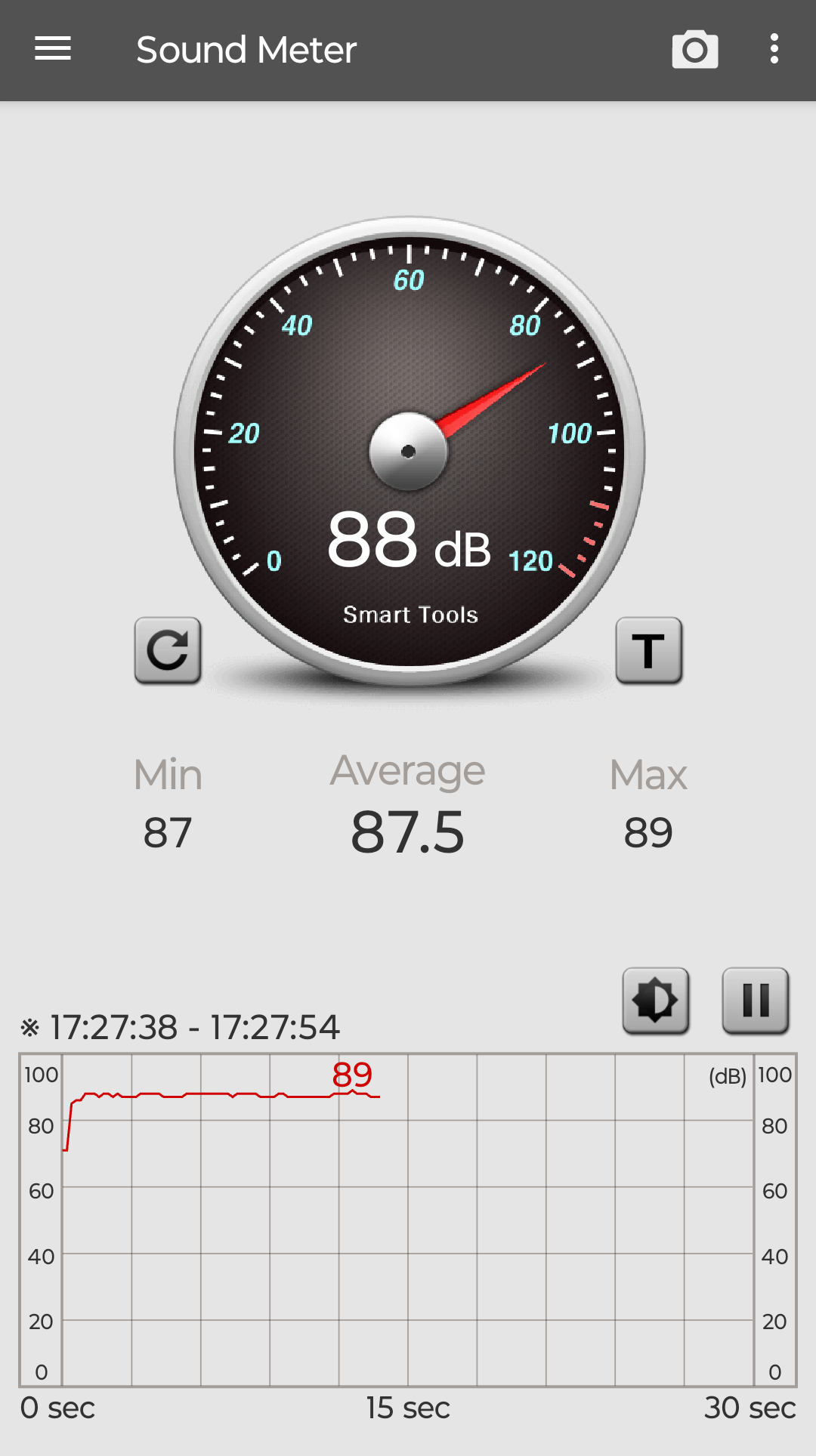Viewport: 816px width, 1456px height.
Task: Toggle the chart brightness/contrast button
Action: (656, 1001)
